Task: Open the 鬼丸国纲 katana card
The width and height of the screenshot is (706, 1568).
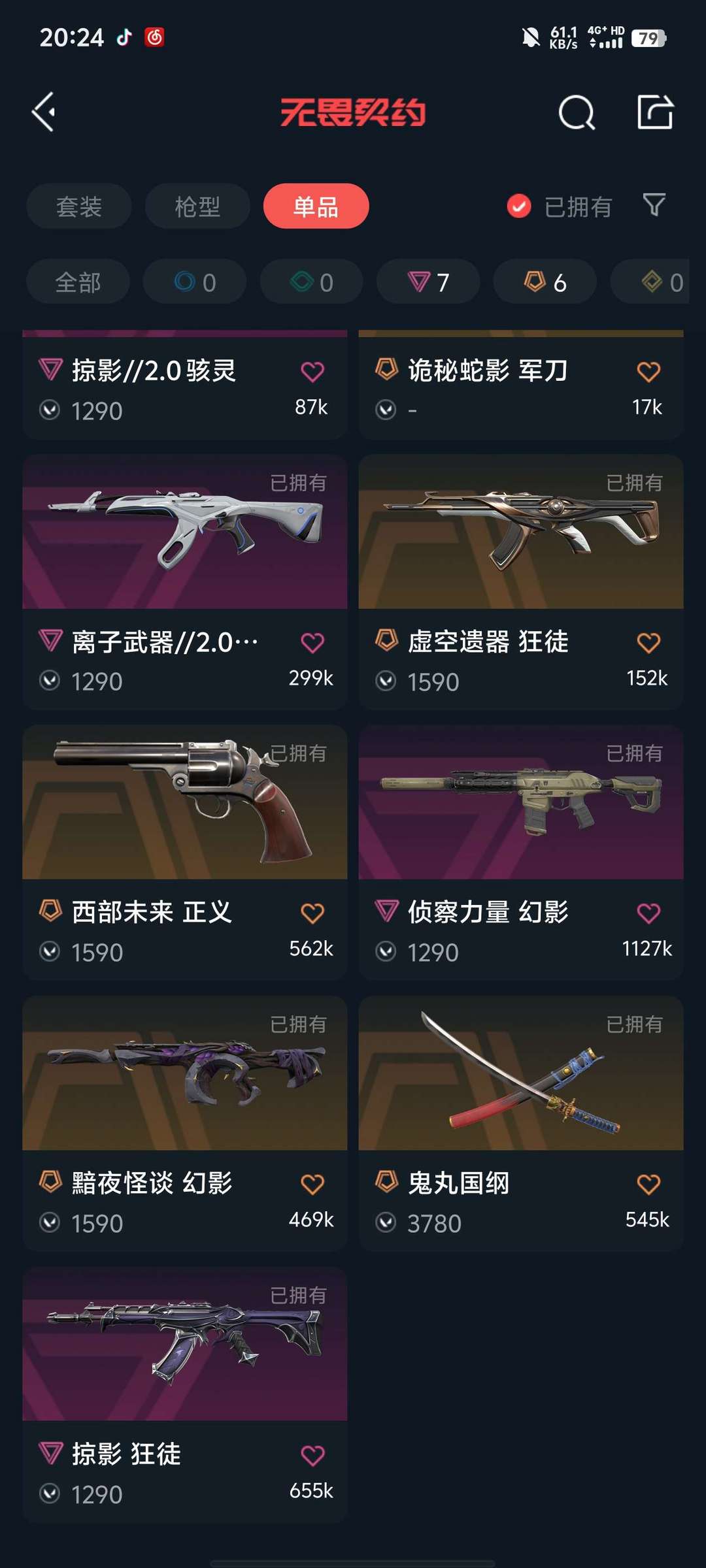Action: (x=521, y=1124)
